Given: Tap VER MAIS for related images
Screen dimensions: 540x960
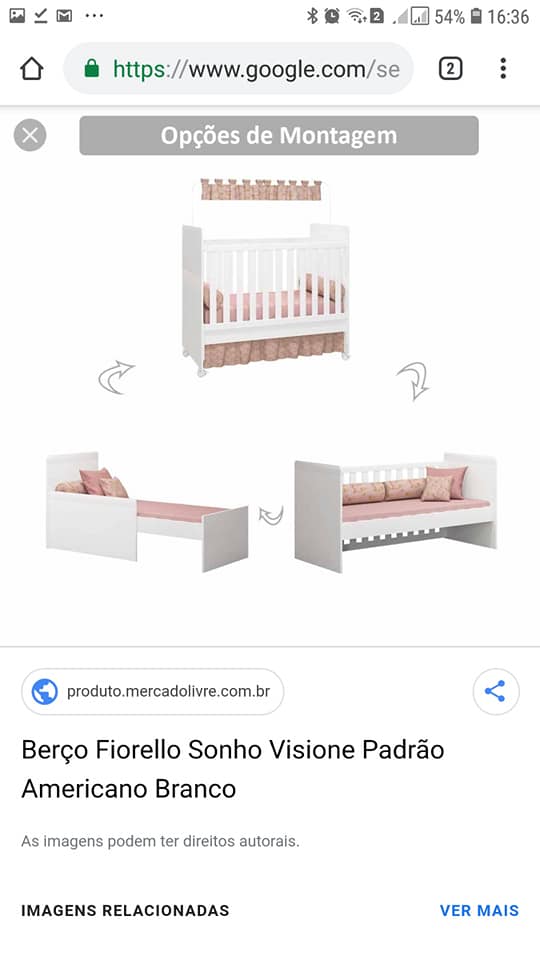Looking at the screenshot, I should click(x=479, y=910).
